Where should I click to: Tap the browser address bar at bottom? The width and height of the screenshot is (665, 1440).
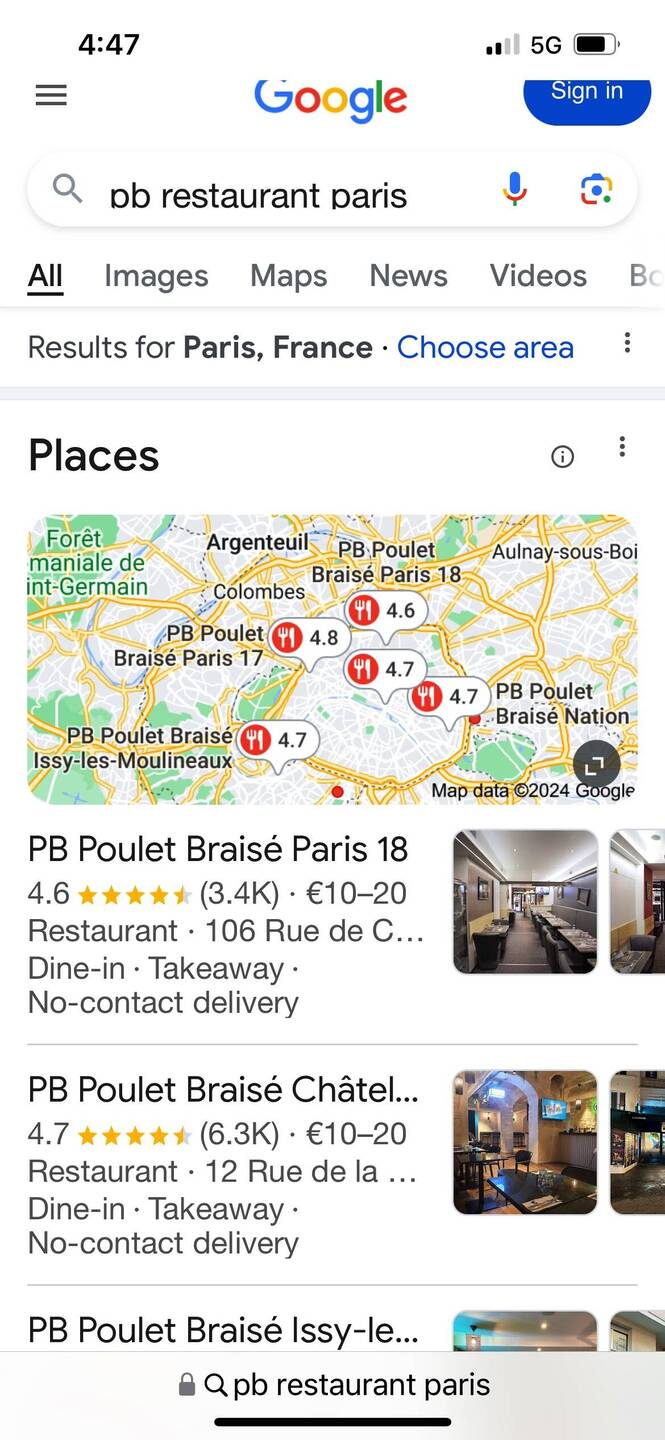tap(333, 1385)
